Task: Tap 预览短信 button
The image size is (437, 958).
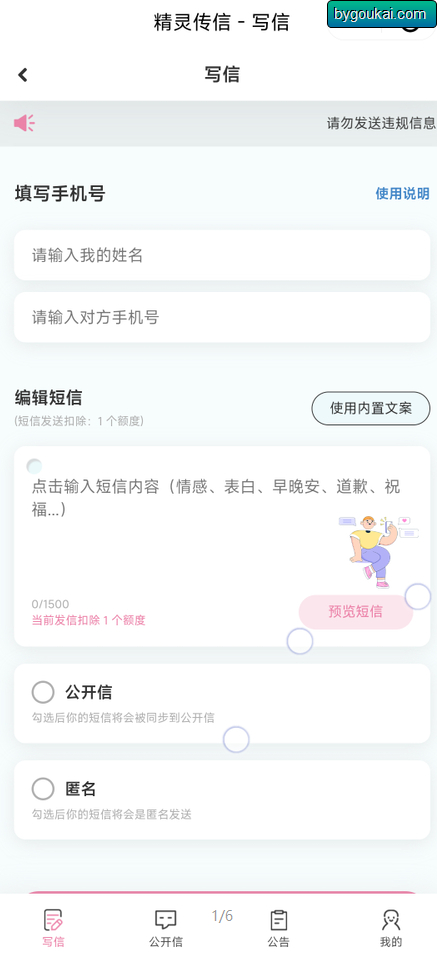Action: pyautogui.click(x=356, y=612)
